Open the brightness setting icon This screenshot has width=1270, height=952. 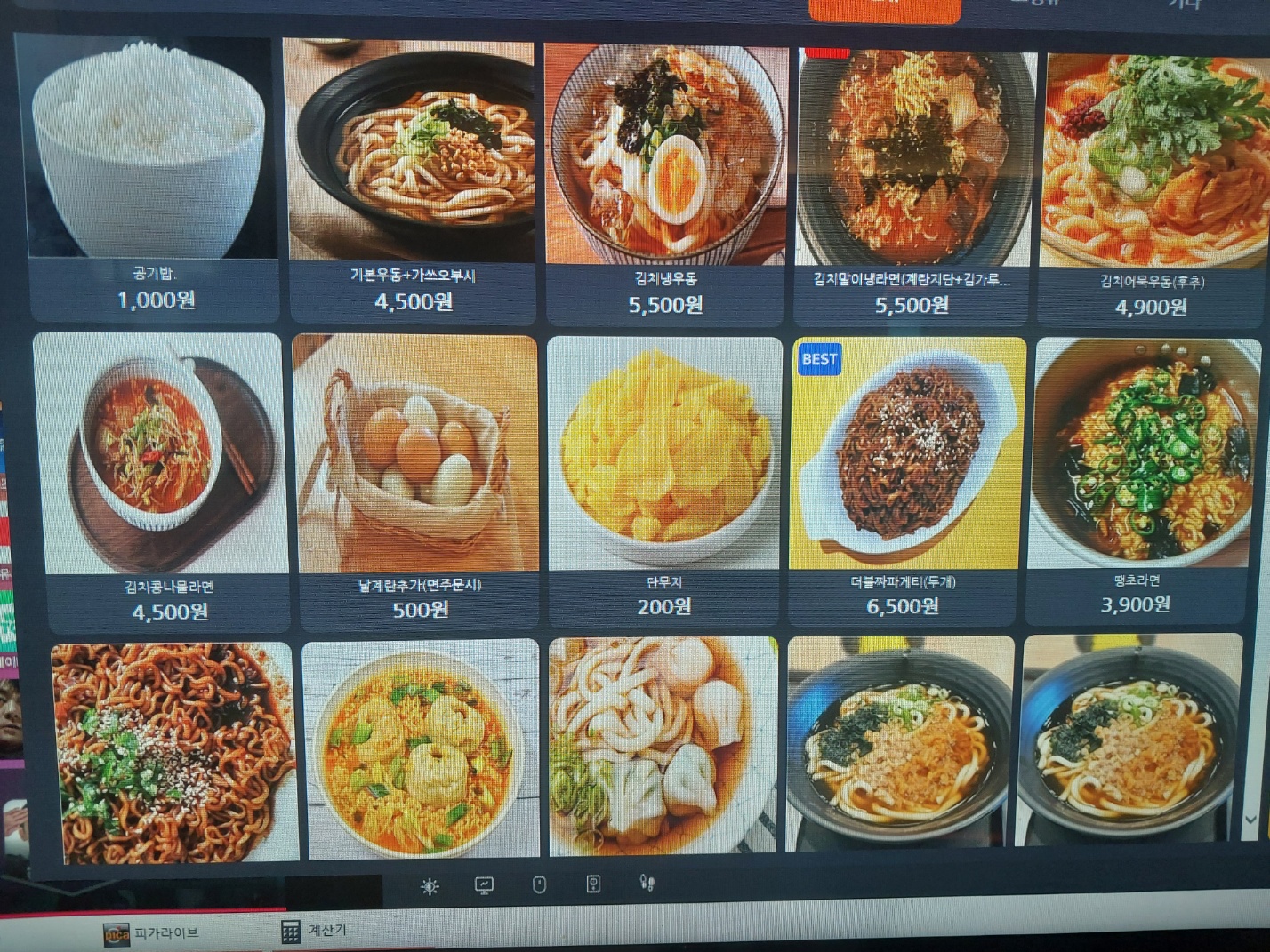coord(430,886)
